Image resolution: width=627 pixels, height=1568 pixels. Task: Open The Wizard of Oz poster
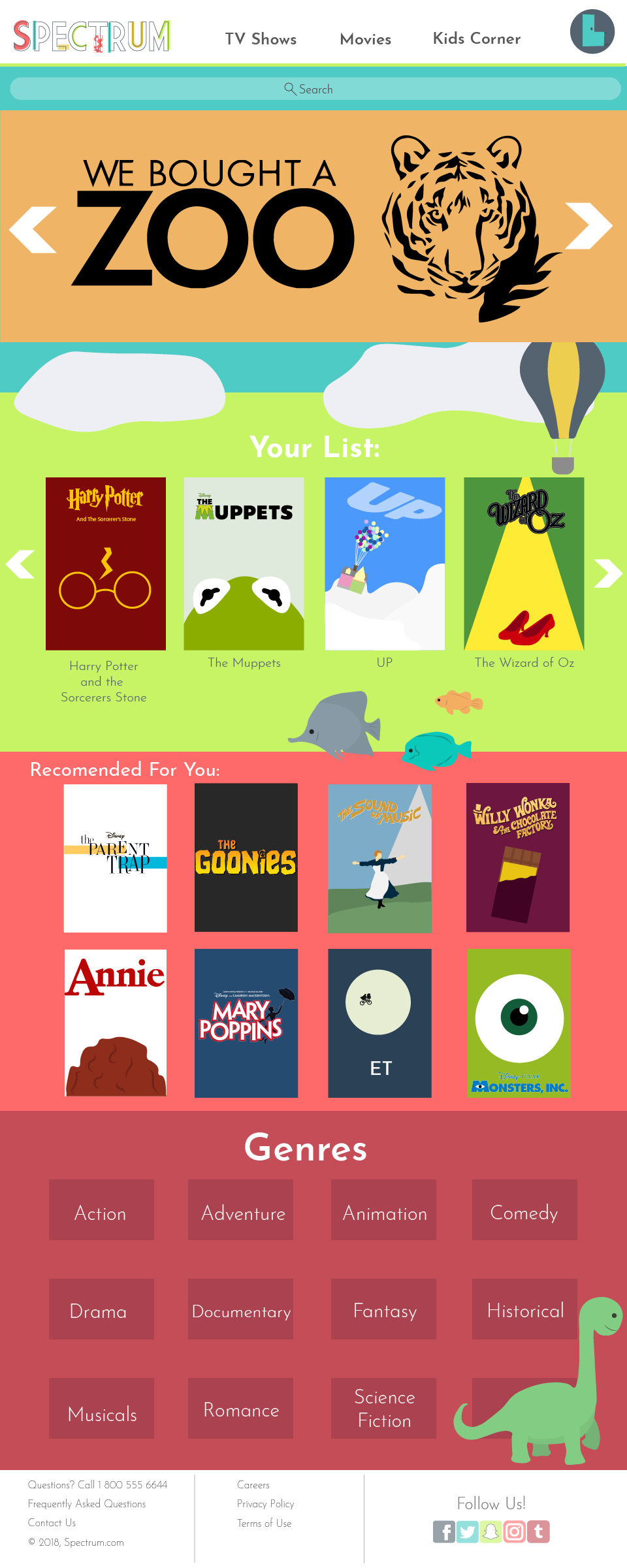tap(524, 564)
